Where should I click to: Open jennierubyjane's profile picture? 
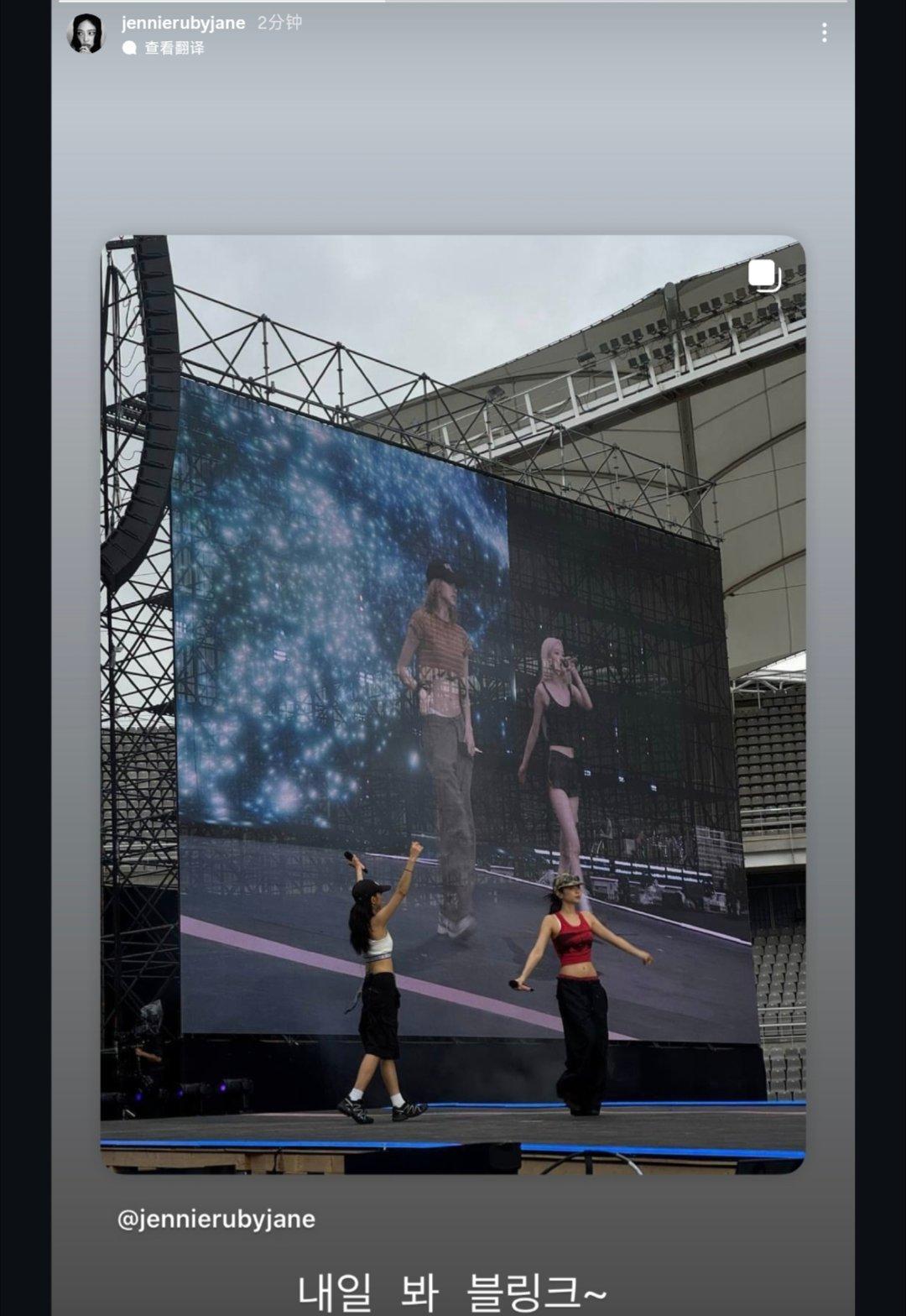pos(86,34)
